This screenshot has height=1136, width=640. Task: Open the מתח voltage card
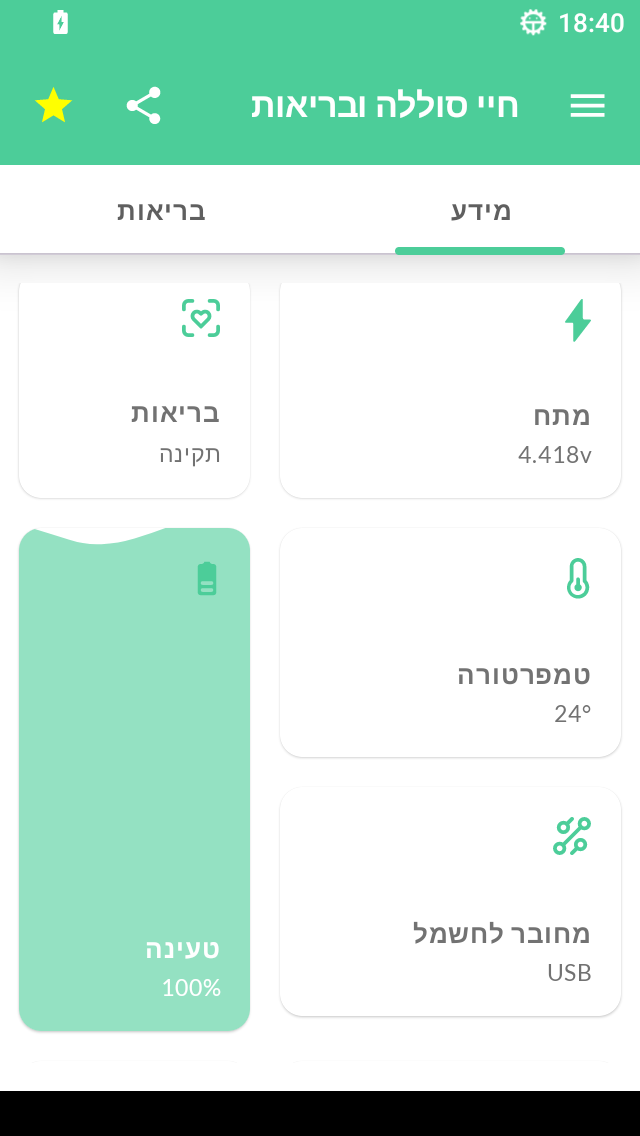coord(450,390)
